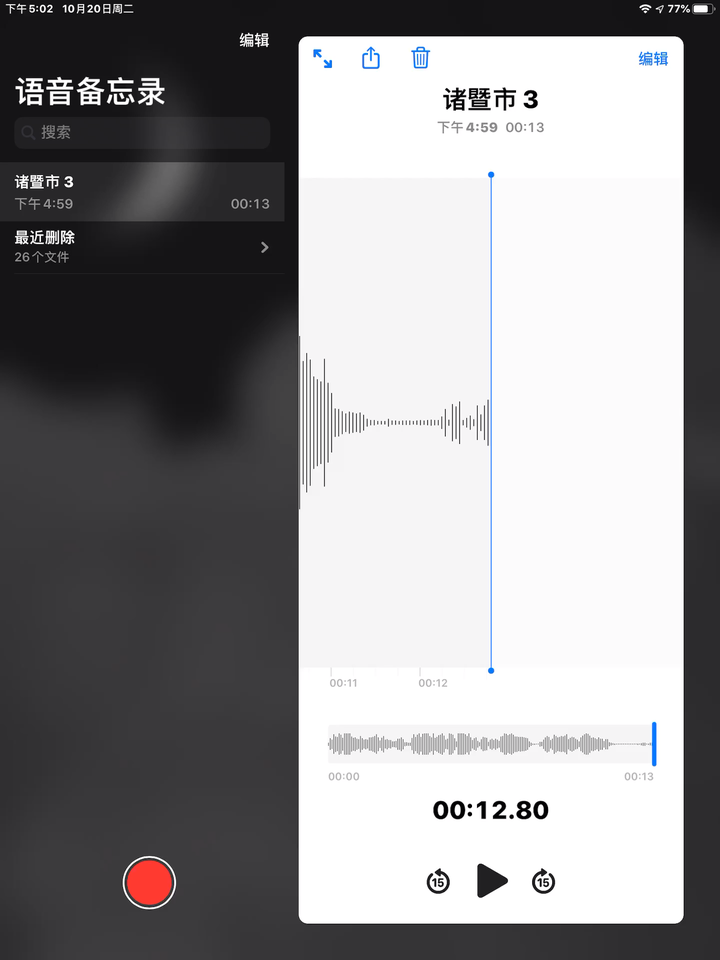The width and height of the screenshot is (720, 960).
Task: Open the 搜索 search field
Action: coord(142,132)
